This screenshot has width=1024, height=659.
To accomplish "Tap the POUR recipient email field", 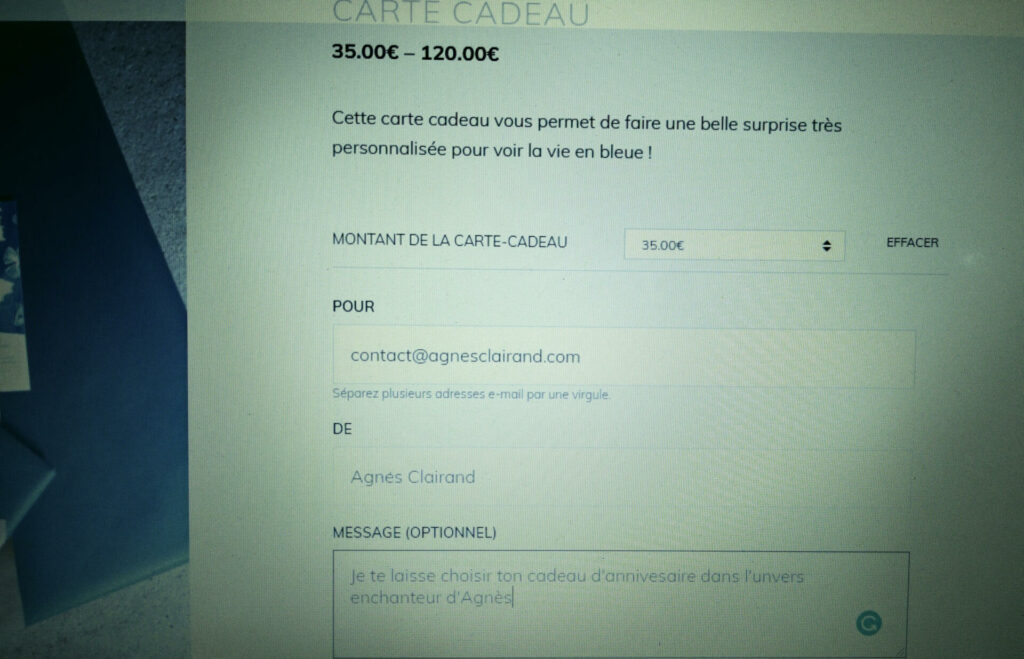I will click(623, 357).
